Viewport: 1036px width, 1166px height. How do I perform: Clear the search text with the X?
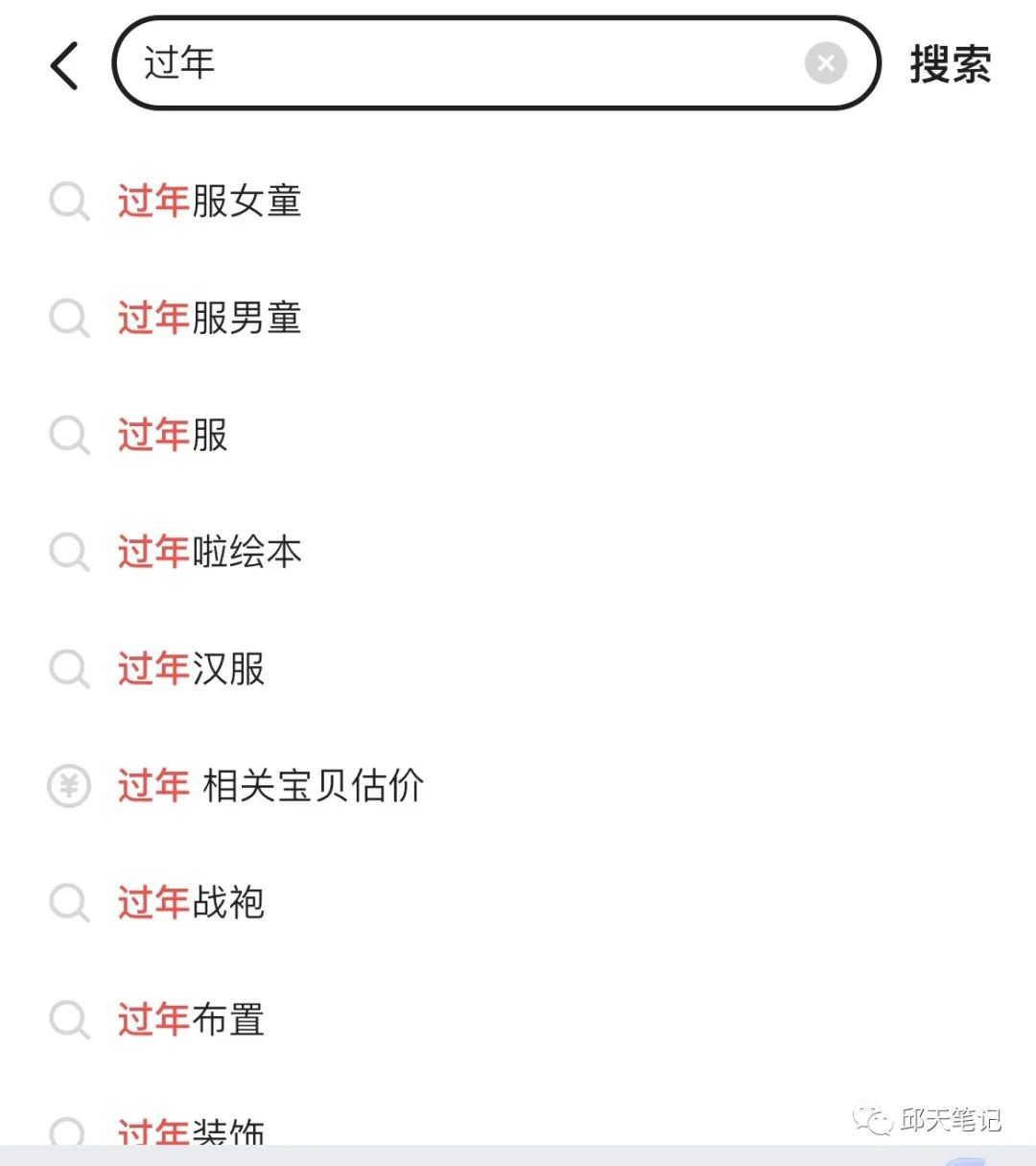825,64
